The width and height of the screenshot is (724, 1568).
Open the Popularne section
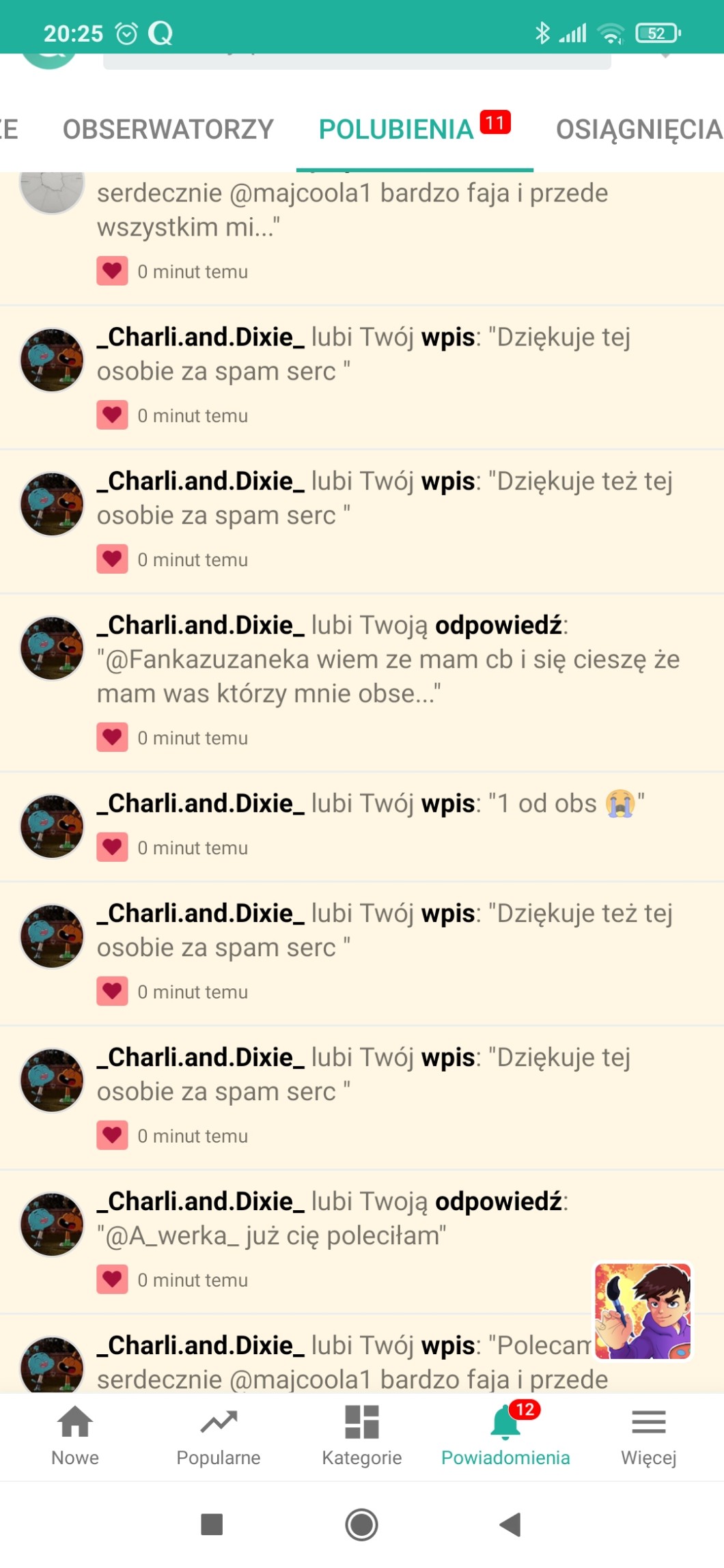[x=219, y=1436]
